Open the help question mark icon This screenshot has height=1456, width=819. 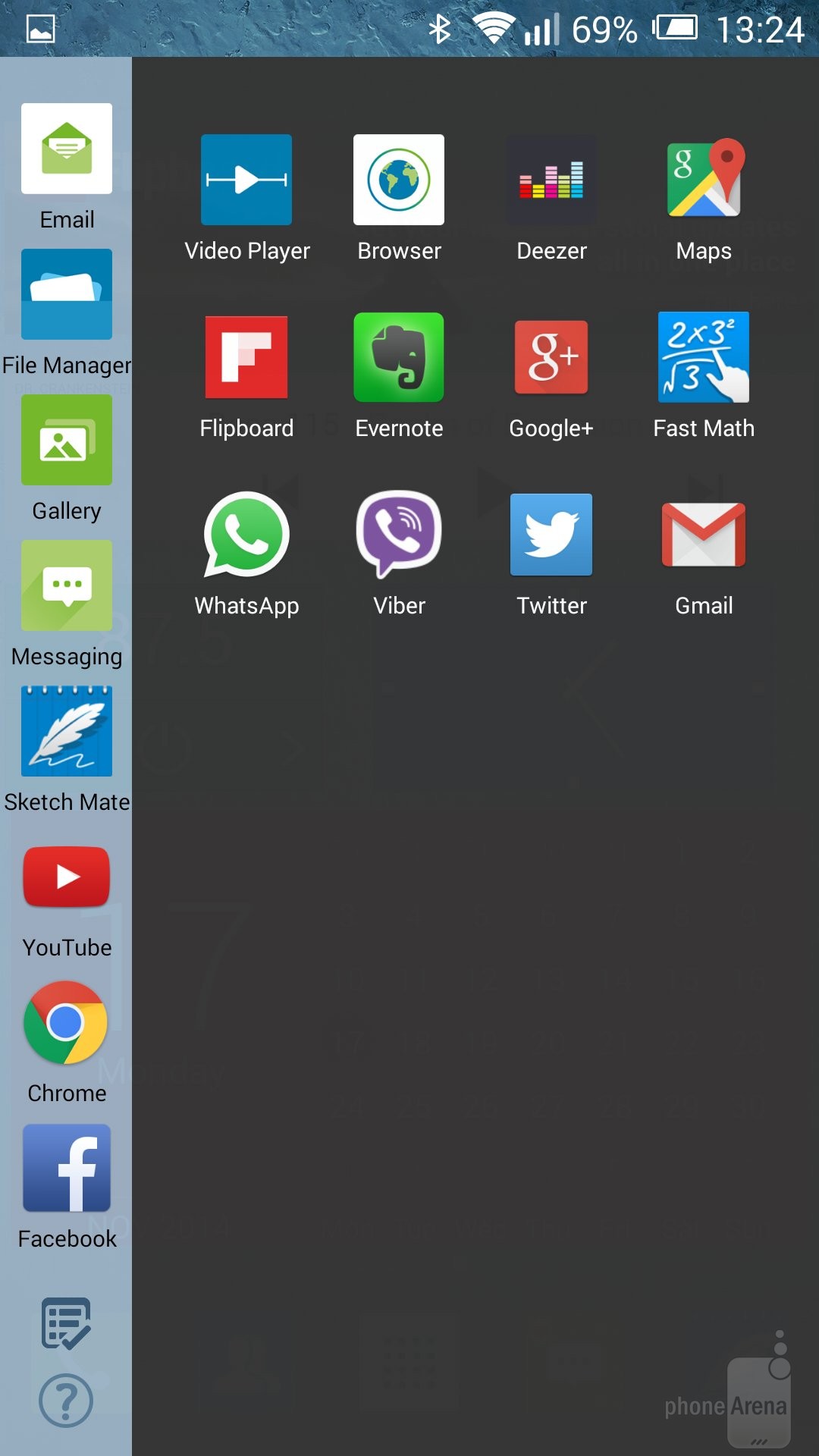(x=67, y=1400)
